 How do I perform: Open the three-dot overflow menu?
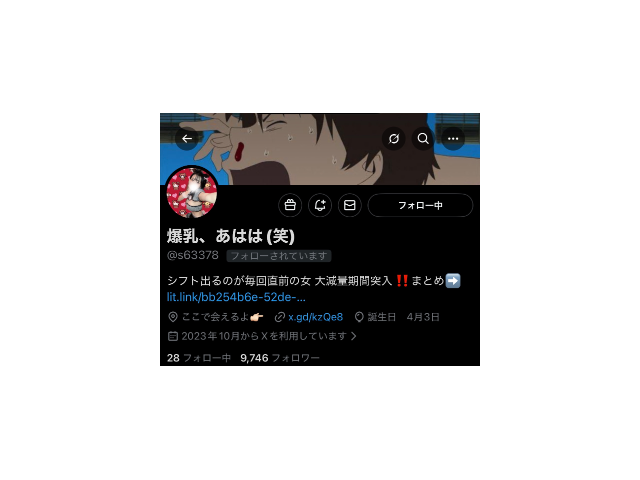point(453,139)
